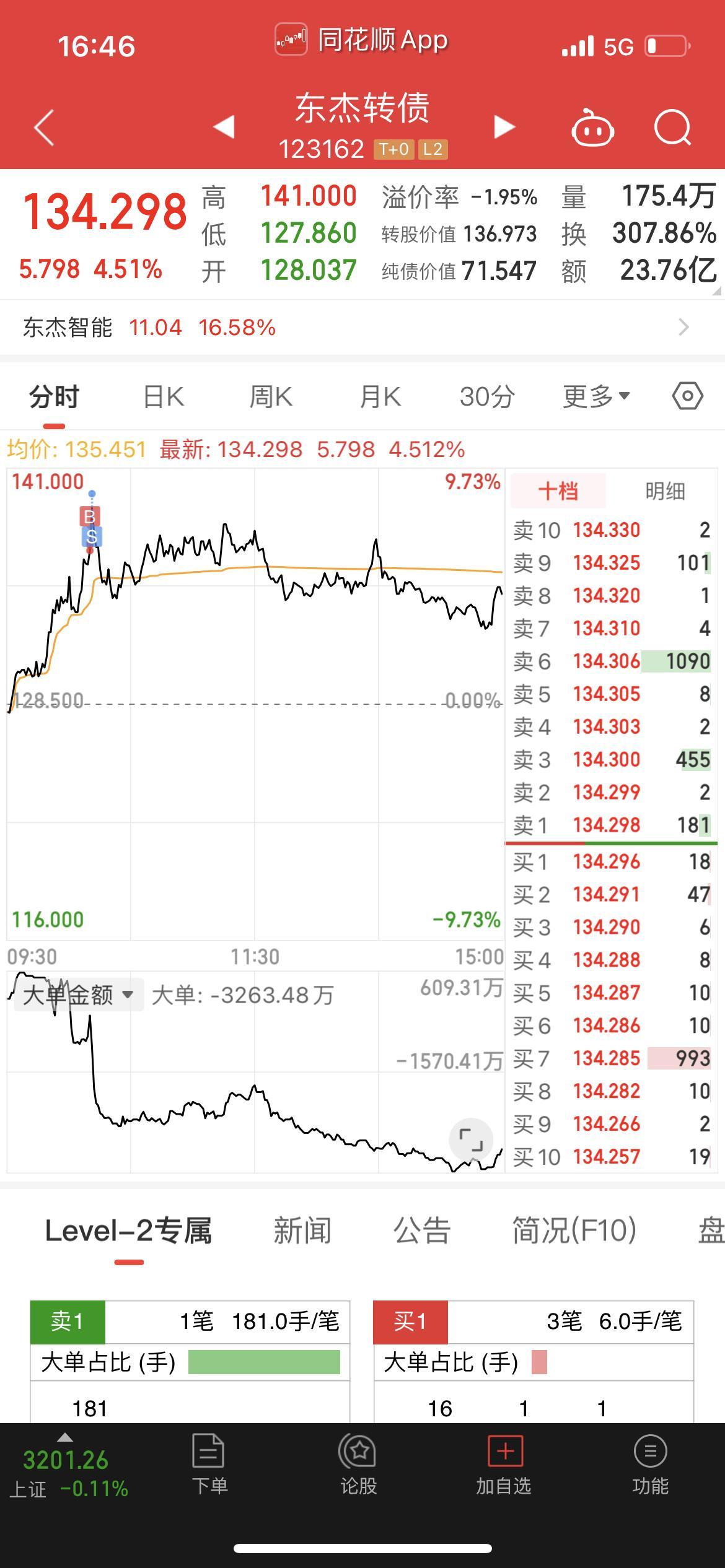Switch to the 明细 order book tab
The image size is (725, 1568).
point(666,491)
